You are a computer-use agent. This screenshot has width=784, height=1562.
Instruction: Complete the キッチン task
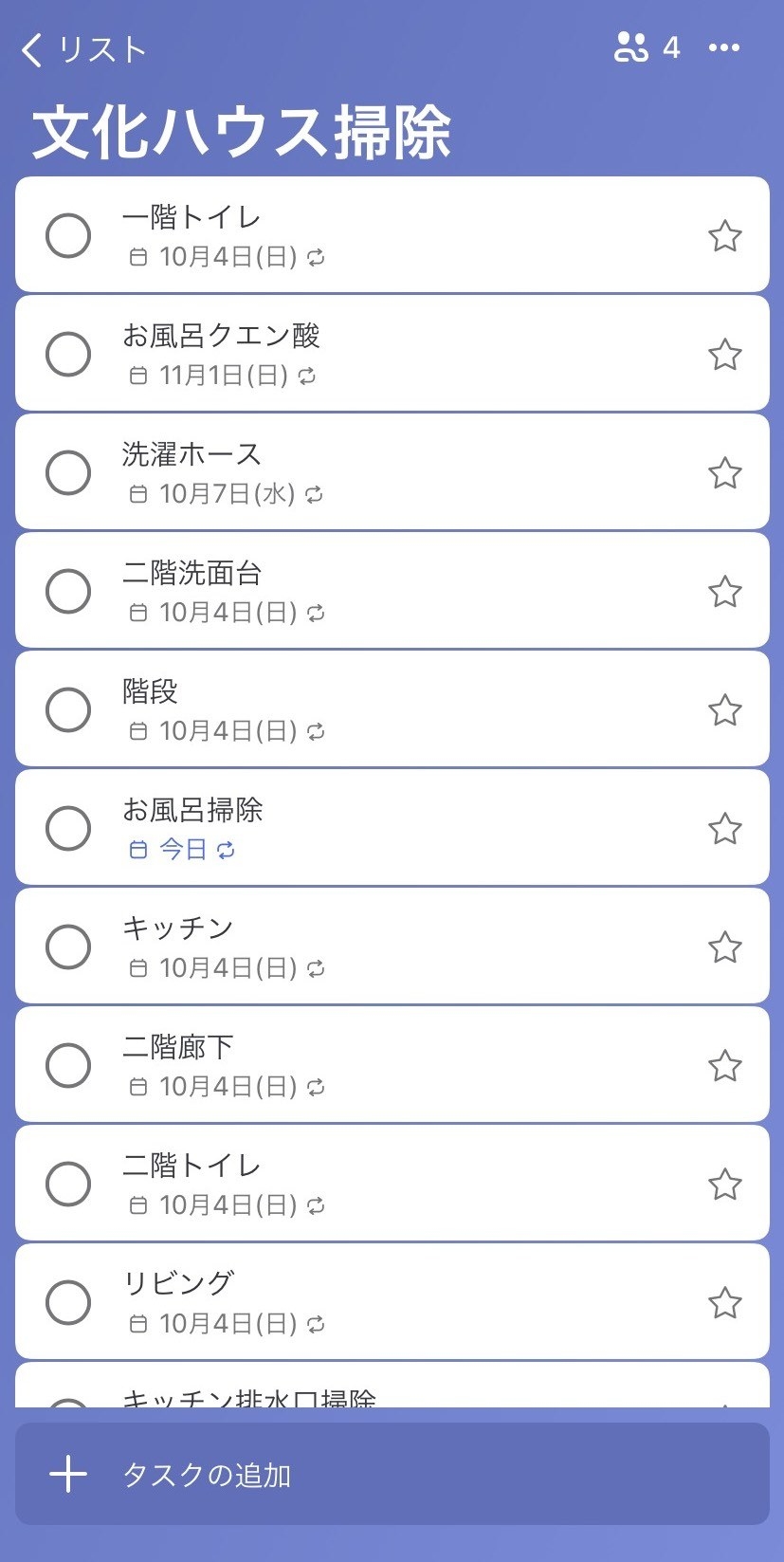click(68, 946)
